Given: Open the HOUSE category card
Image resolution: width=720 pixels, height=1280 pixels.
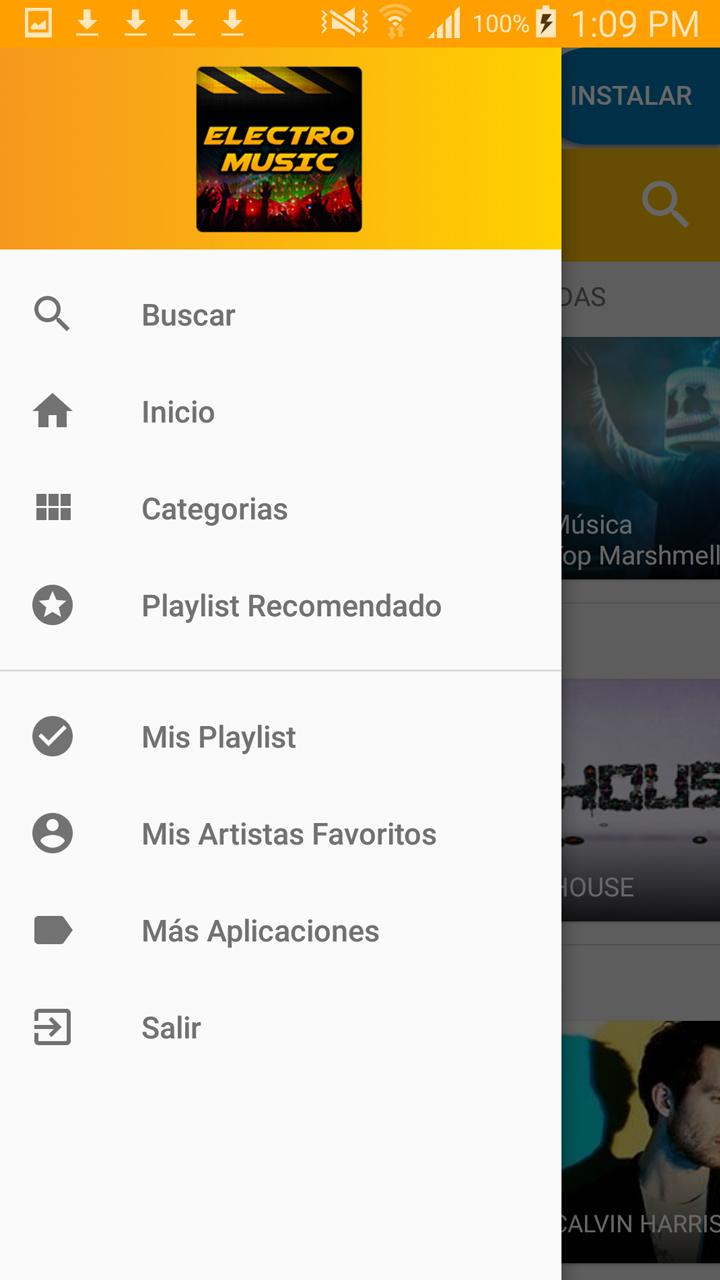Looking at the screenshot, I should pos(641,799).
